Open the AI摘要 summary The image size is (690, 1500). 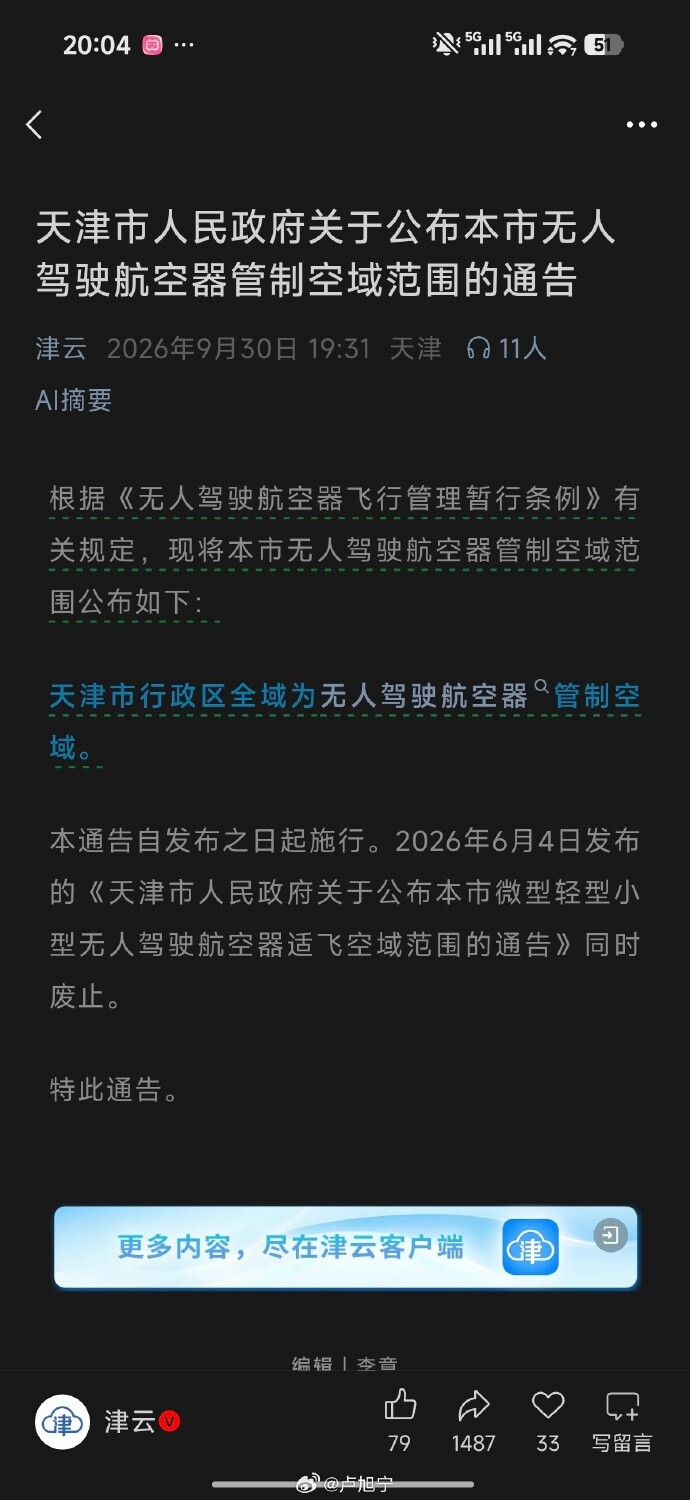point(74,400)
